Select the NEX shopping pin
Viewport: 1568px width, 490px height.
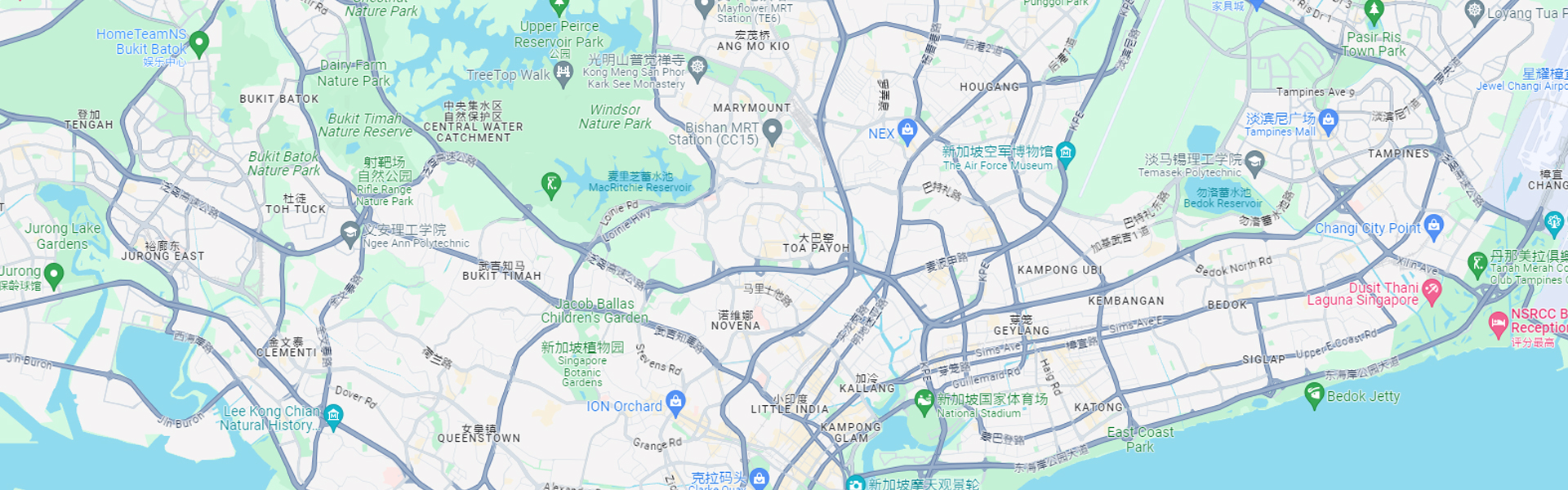[x=907, y=130]
